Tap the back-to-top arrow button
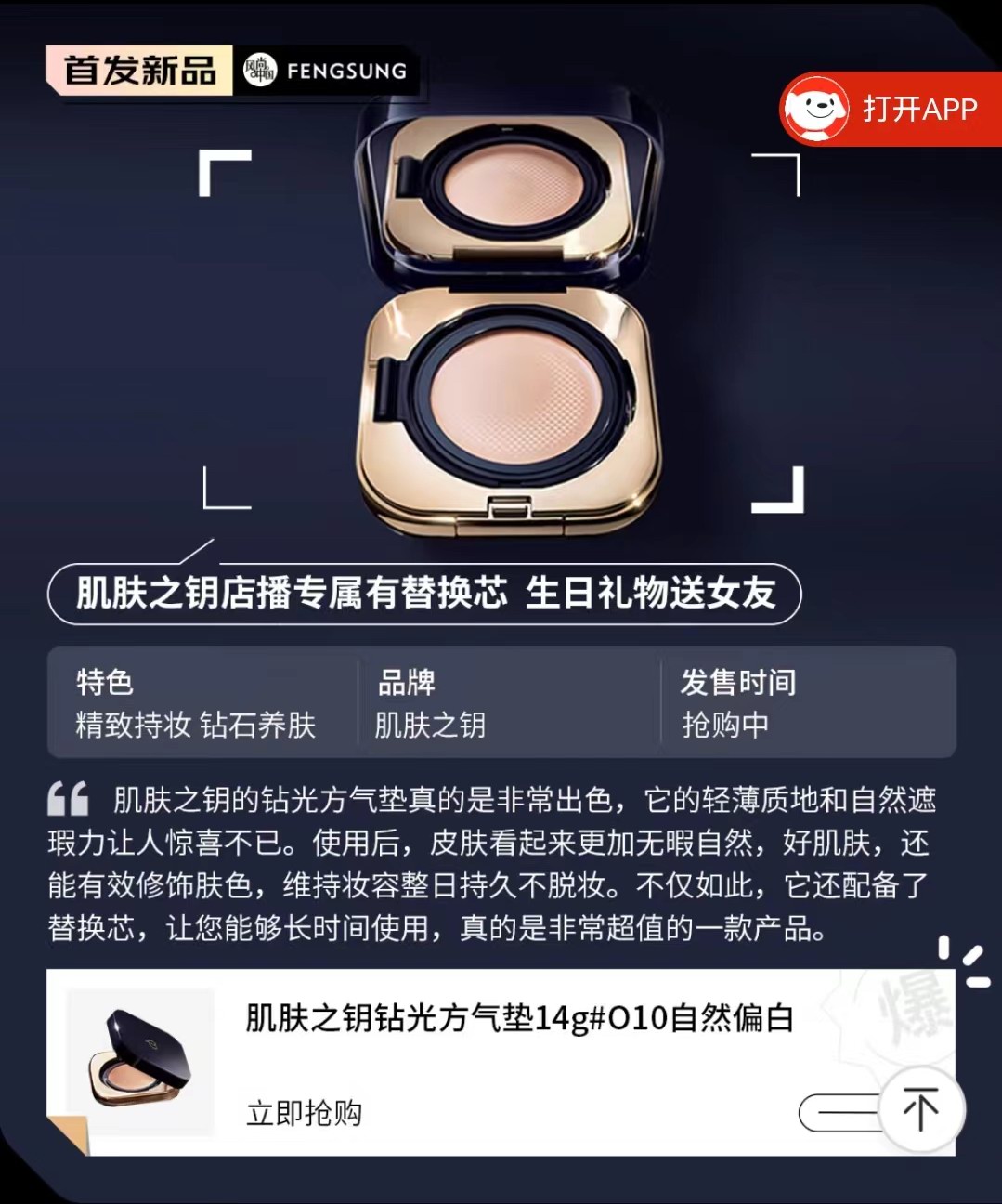Screen dimensions: 1002x1204 pyautogui.click(x=920, y=1109)
